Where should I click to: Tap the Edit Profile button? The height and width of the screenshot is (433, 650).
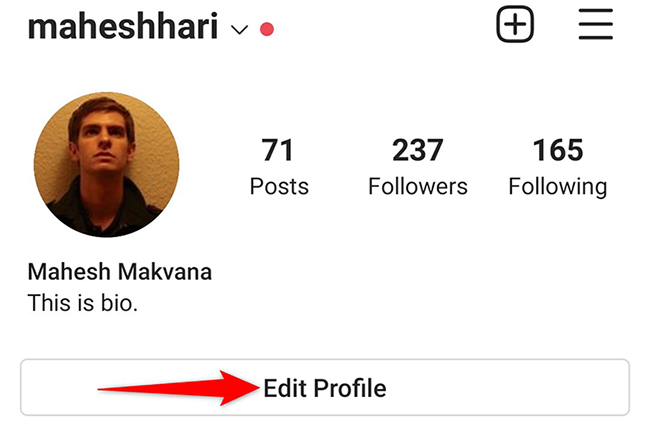pos(324,387)
